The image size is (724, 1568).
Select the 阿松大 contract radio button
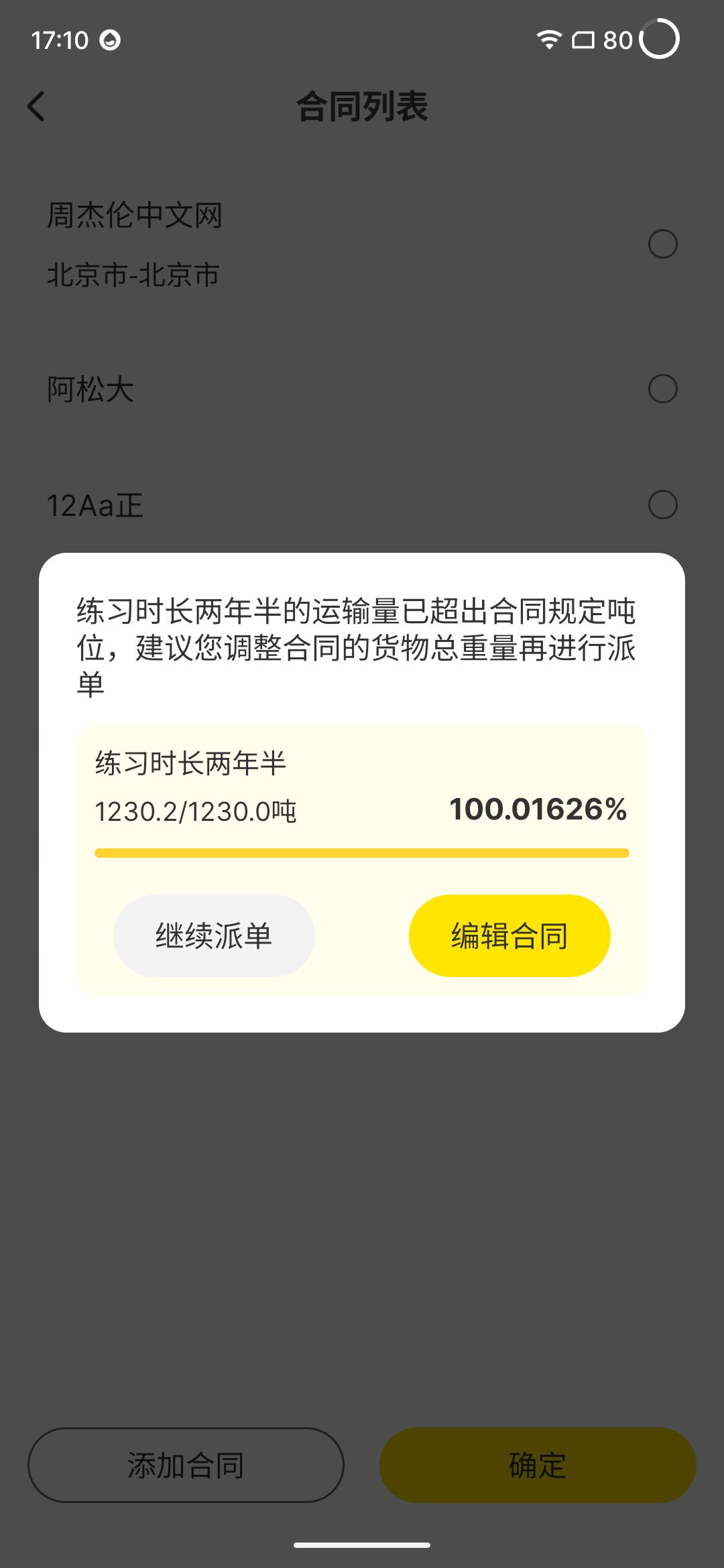(x=662, y=389)
